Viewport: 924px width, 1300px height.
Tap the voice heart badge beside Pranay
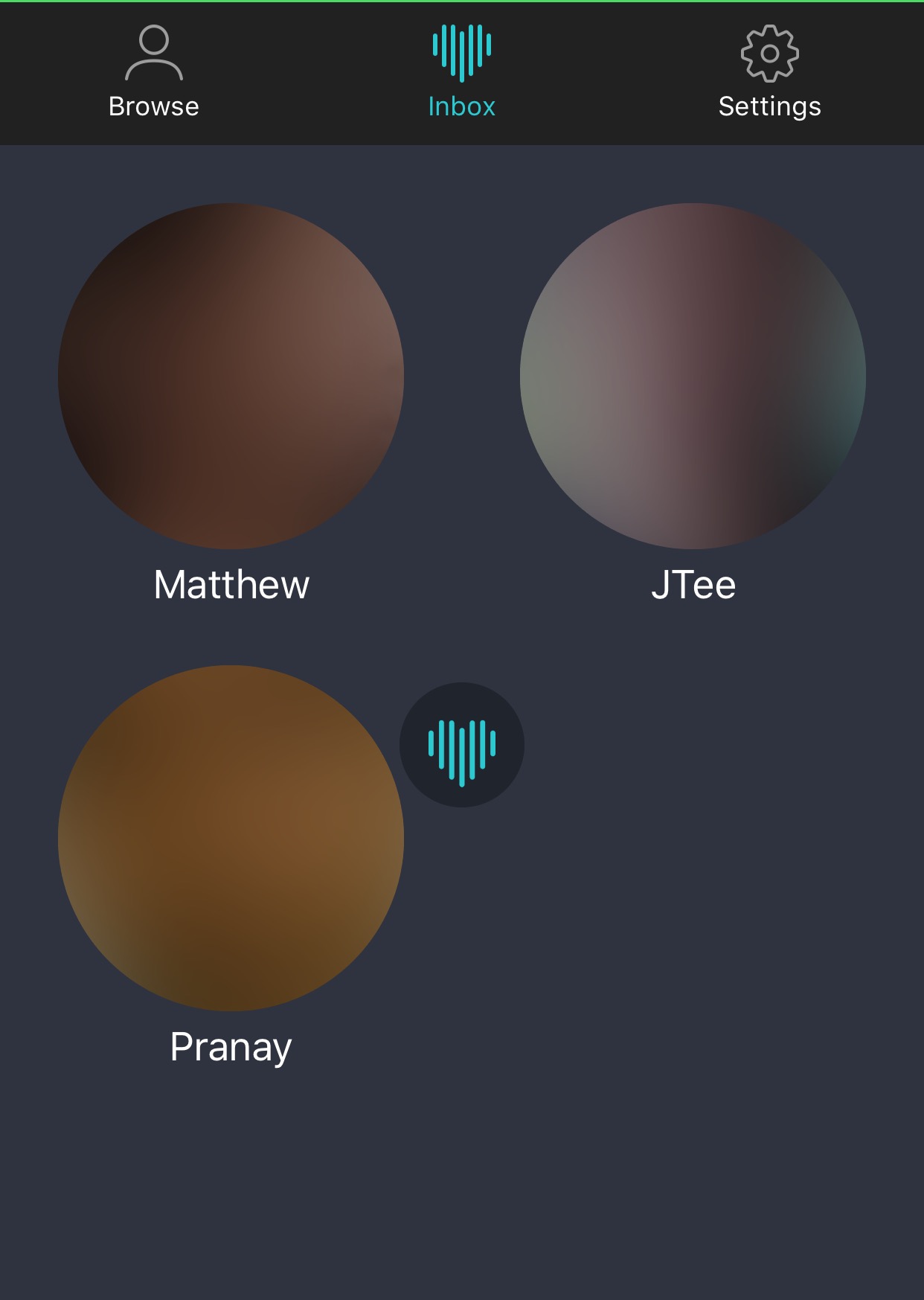[462, 745]
